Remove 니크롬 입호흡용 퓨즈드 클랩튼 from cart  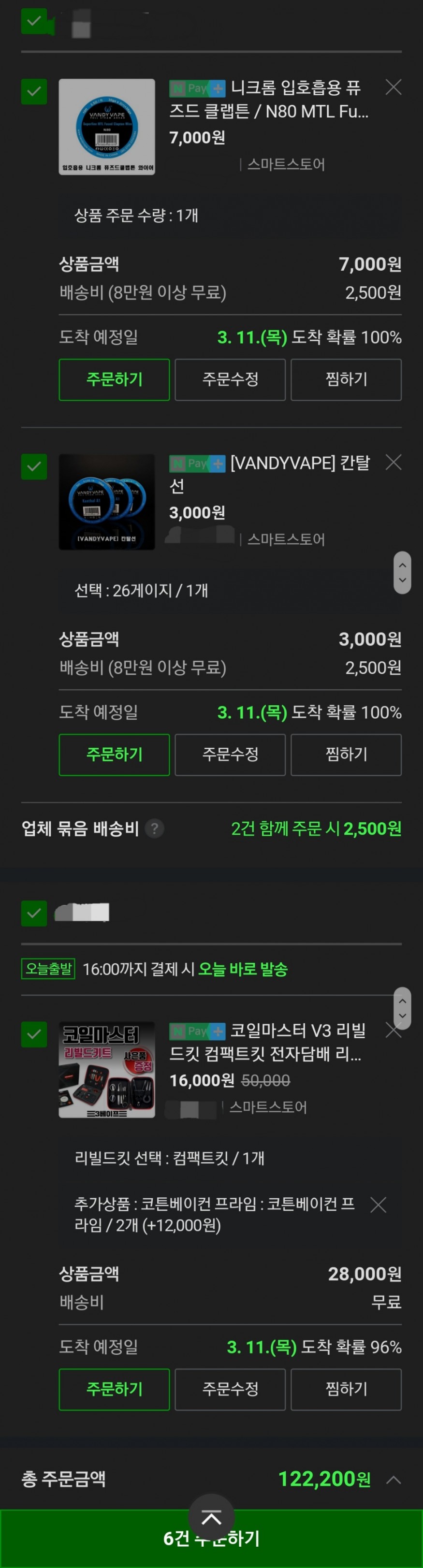393,87
